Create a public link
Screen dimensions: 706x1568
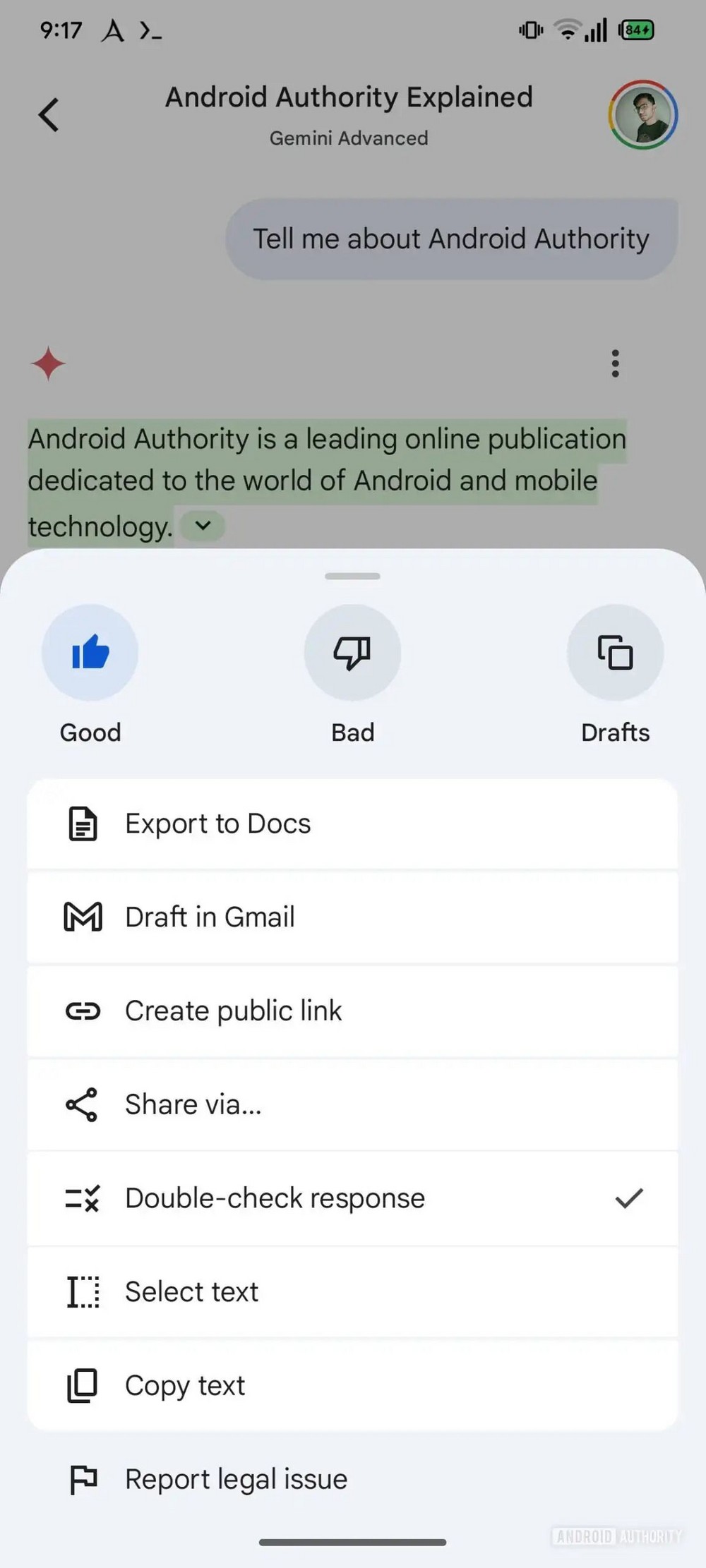352,1011
